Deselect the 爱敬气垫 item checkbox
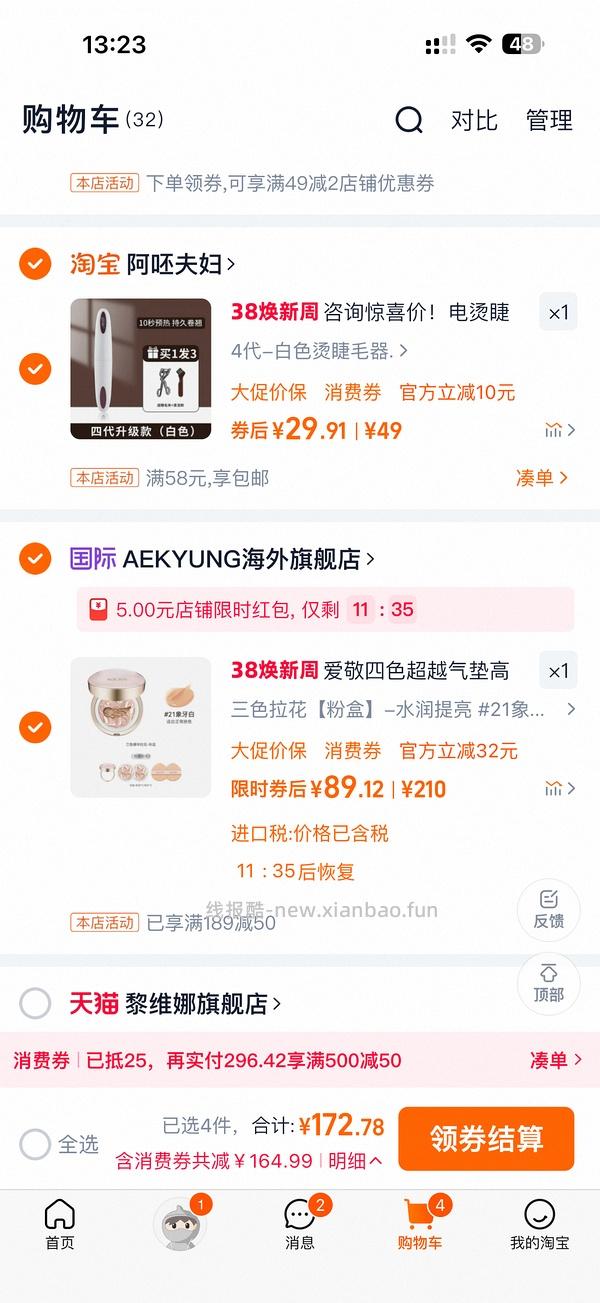This screenshot has width=600, height=1303. 35,727
